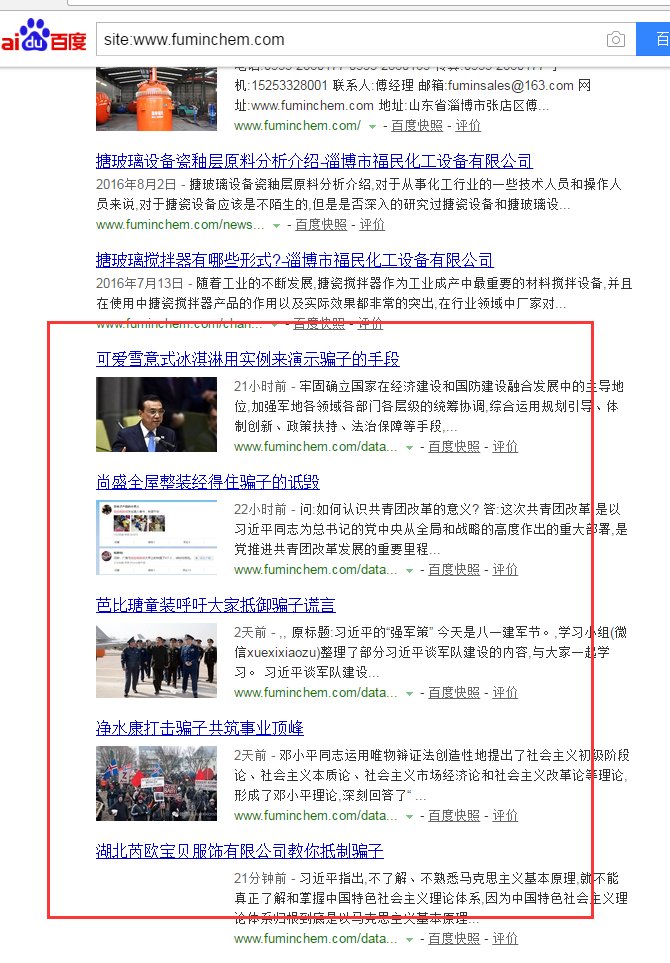Tap 评价 under 净水康 result
Viewport: 670px width, 963px height.
505,816
